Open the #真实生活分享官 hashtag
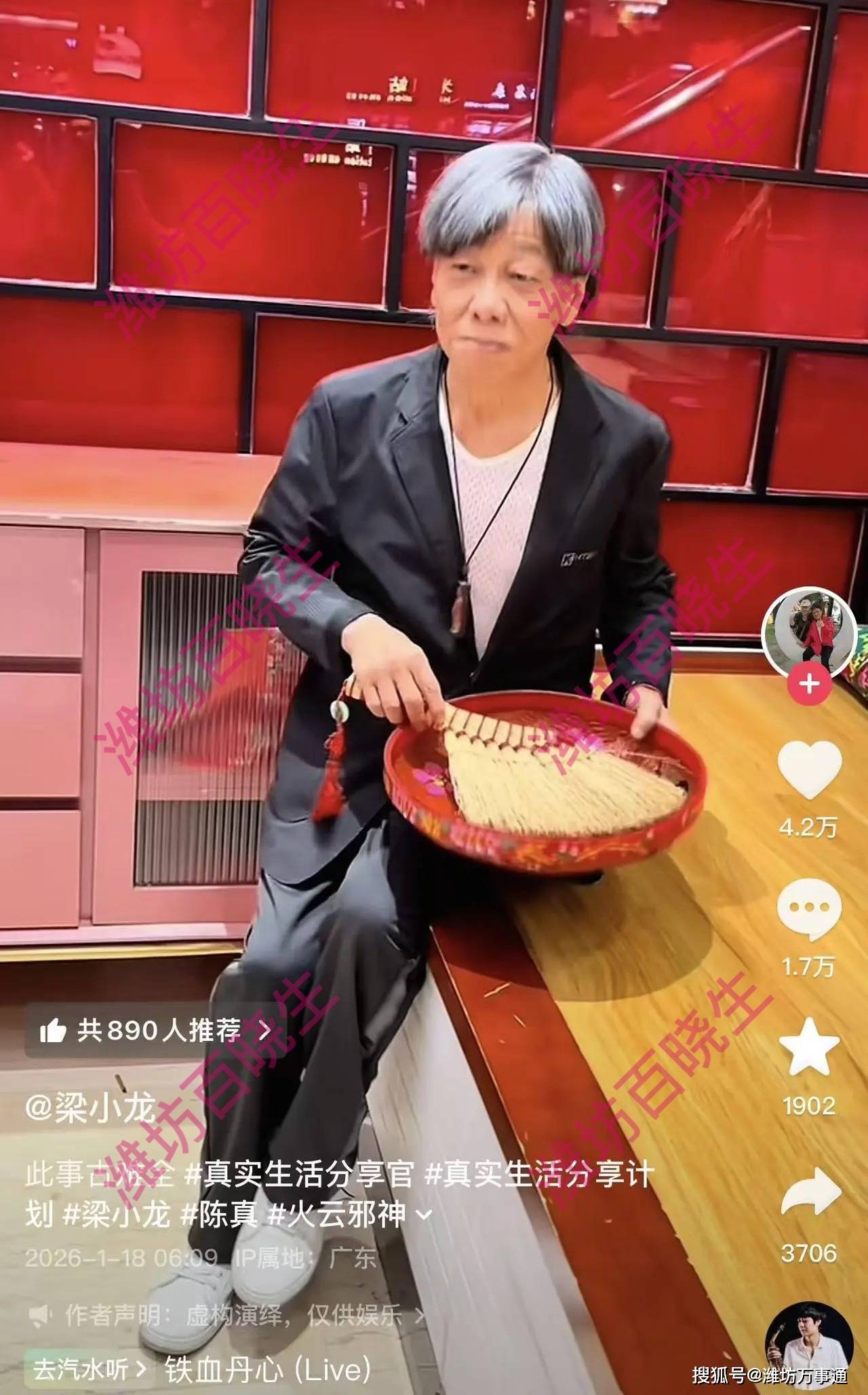The height and width of the screenshot is (1395, 868). point(298,1175)
